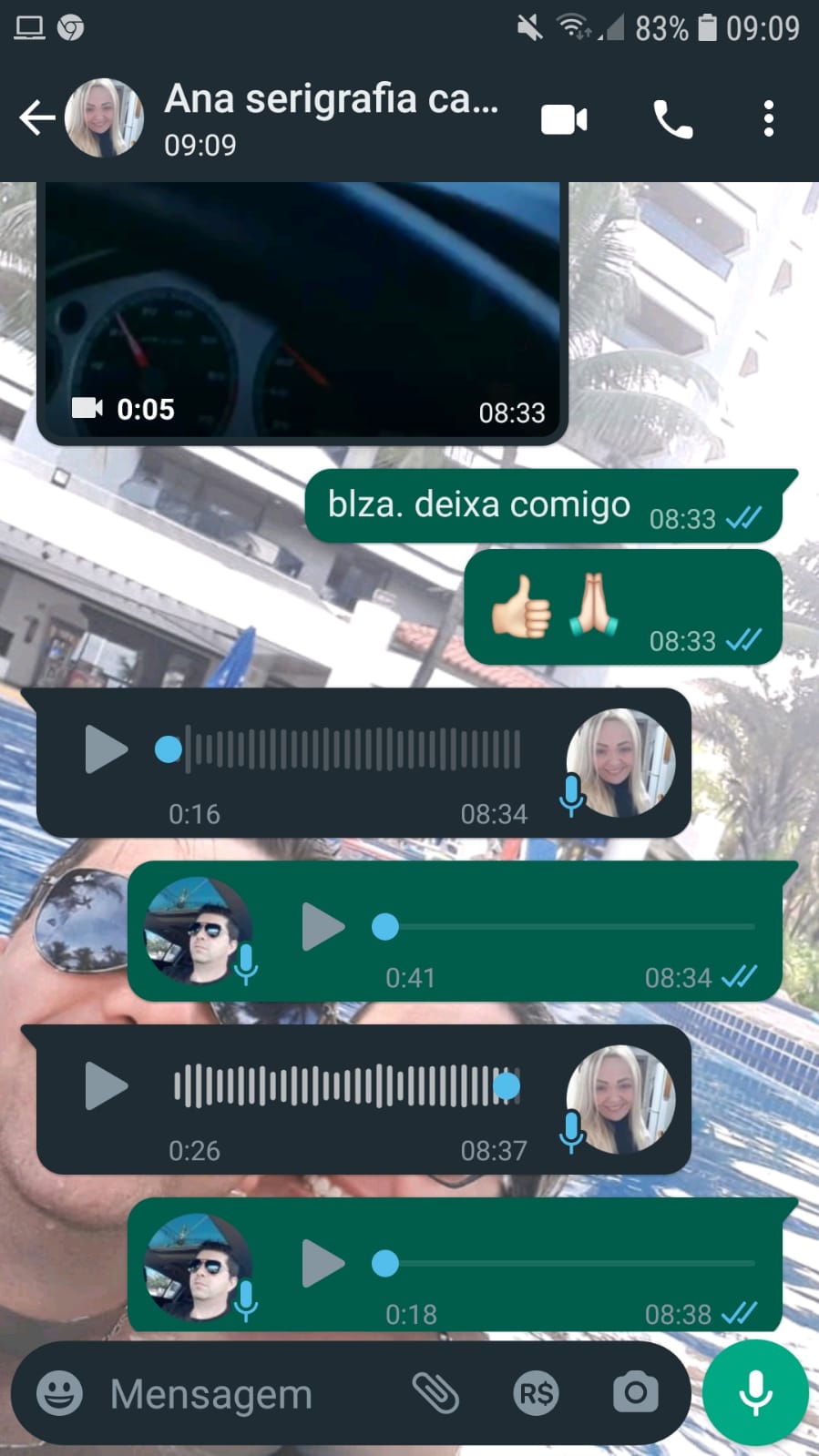819x1456 pixels.
Task: Open Ana serigrafia contact info header
Action: [x=331, y=118]
